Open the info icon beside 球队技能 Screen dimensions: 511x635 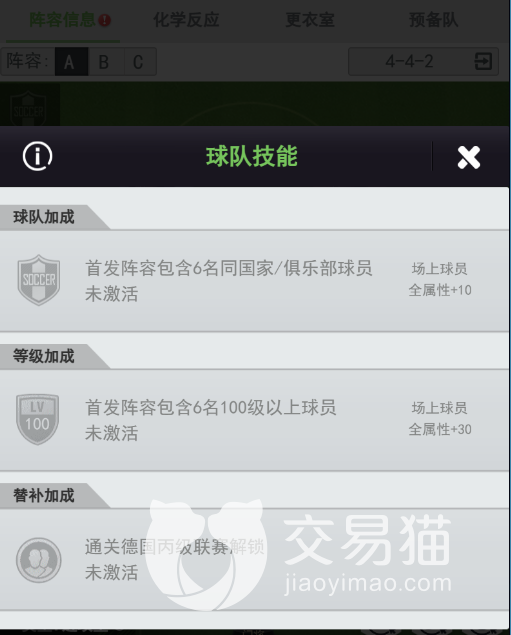click(37, 156)
